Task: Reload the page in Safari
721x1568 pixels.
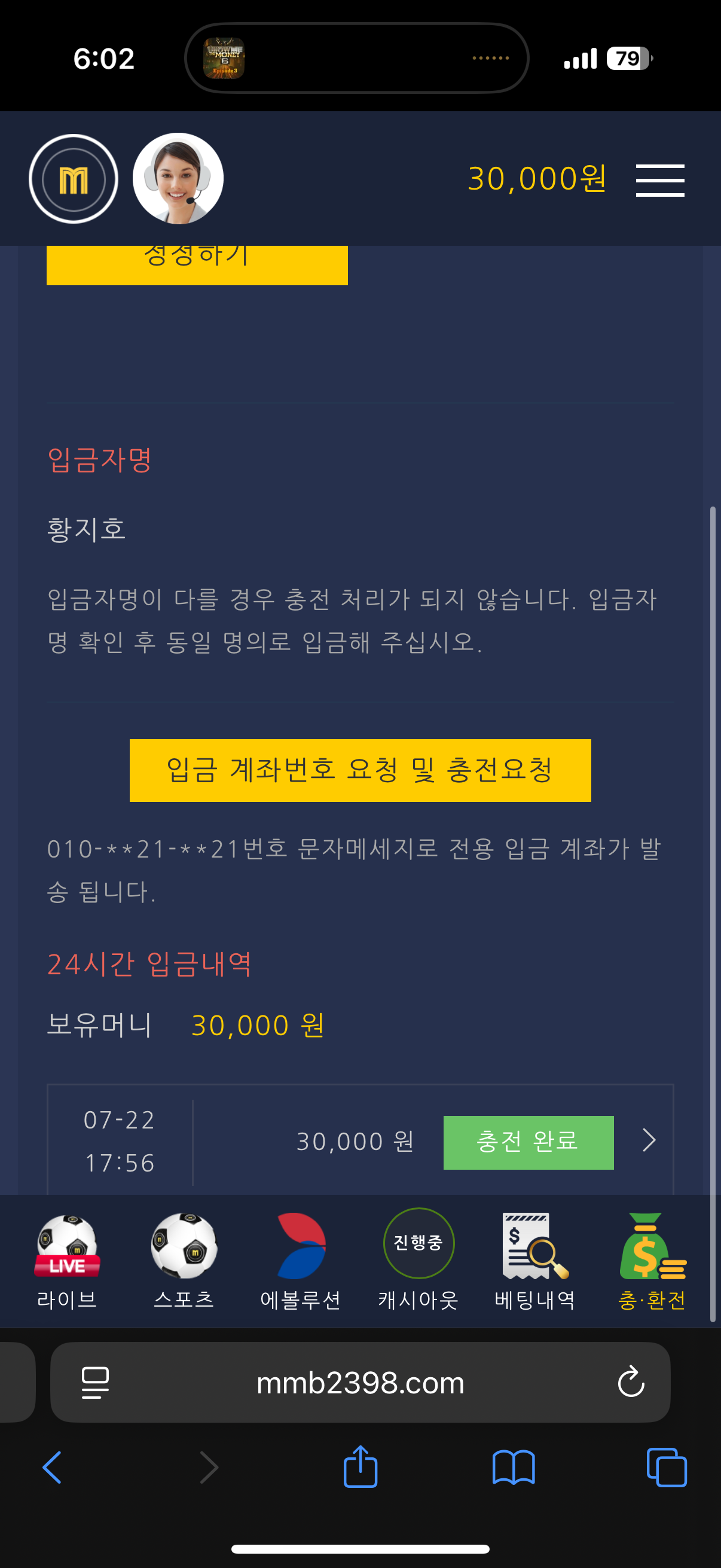Action: click(x=630, y=1383)
